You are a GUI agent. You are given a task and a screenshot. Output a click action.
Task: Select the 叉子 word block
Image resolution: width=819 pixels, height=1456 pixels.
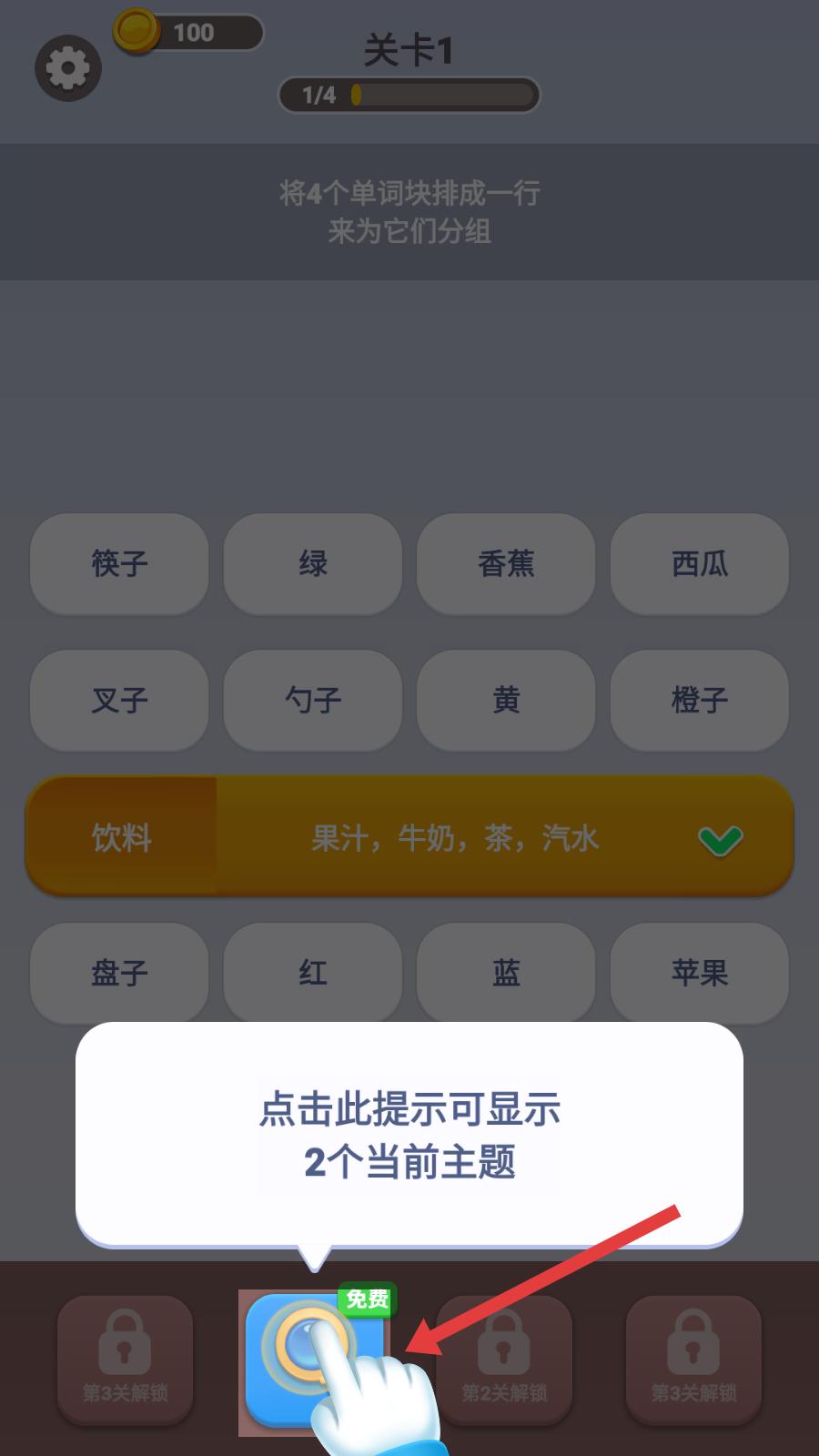119,701
